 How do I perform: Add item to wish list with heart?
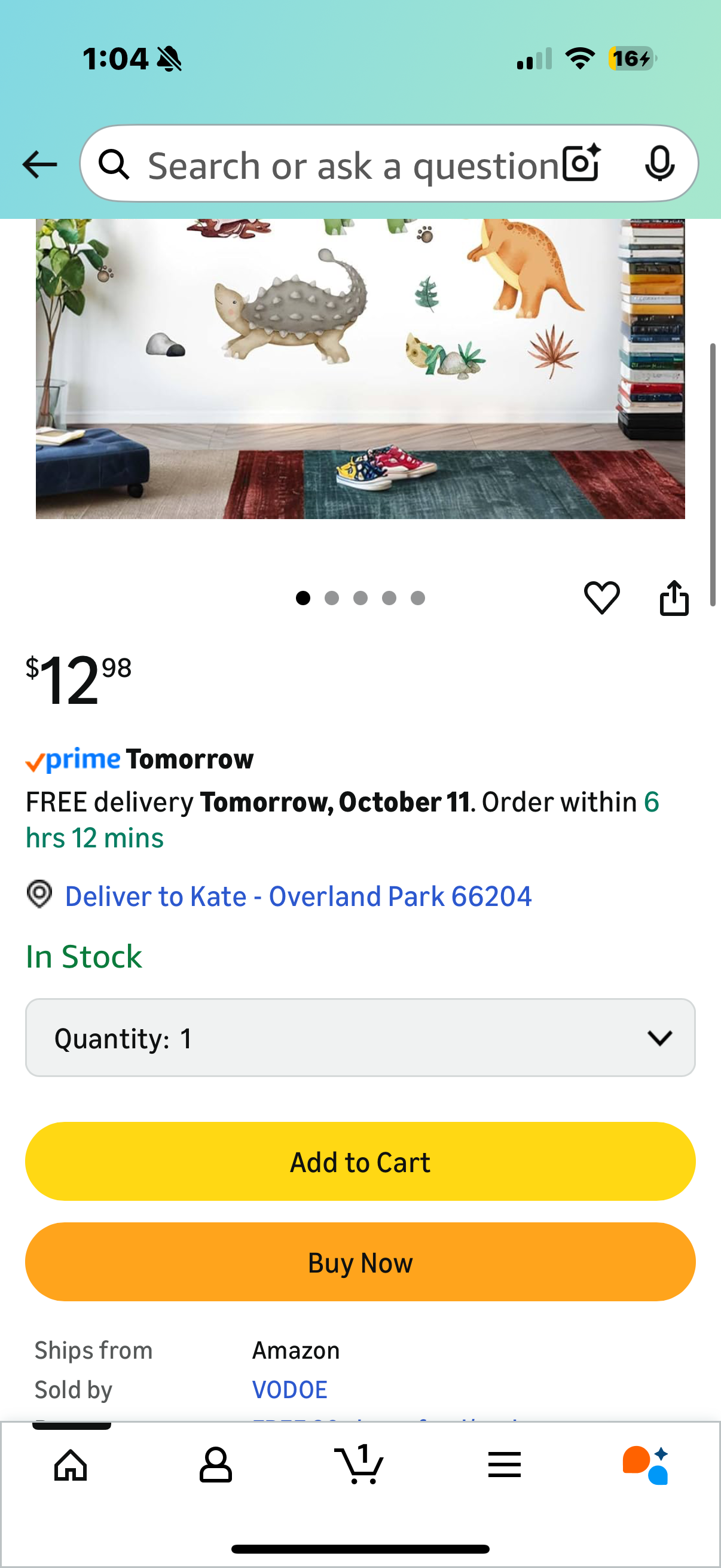601,598
